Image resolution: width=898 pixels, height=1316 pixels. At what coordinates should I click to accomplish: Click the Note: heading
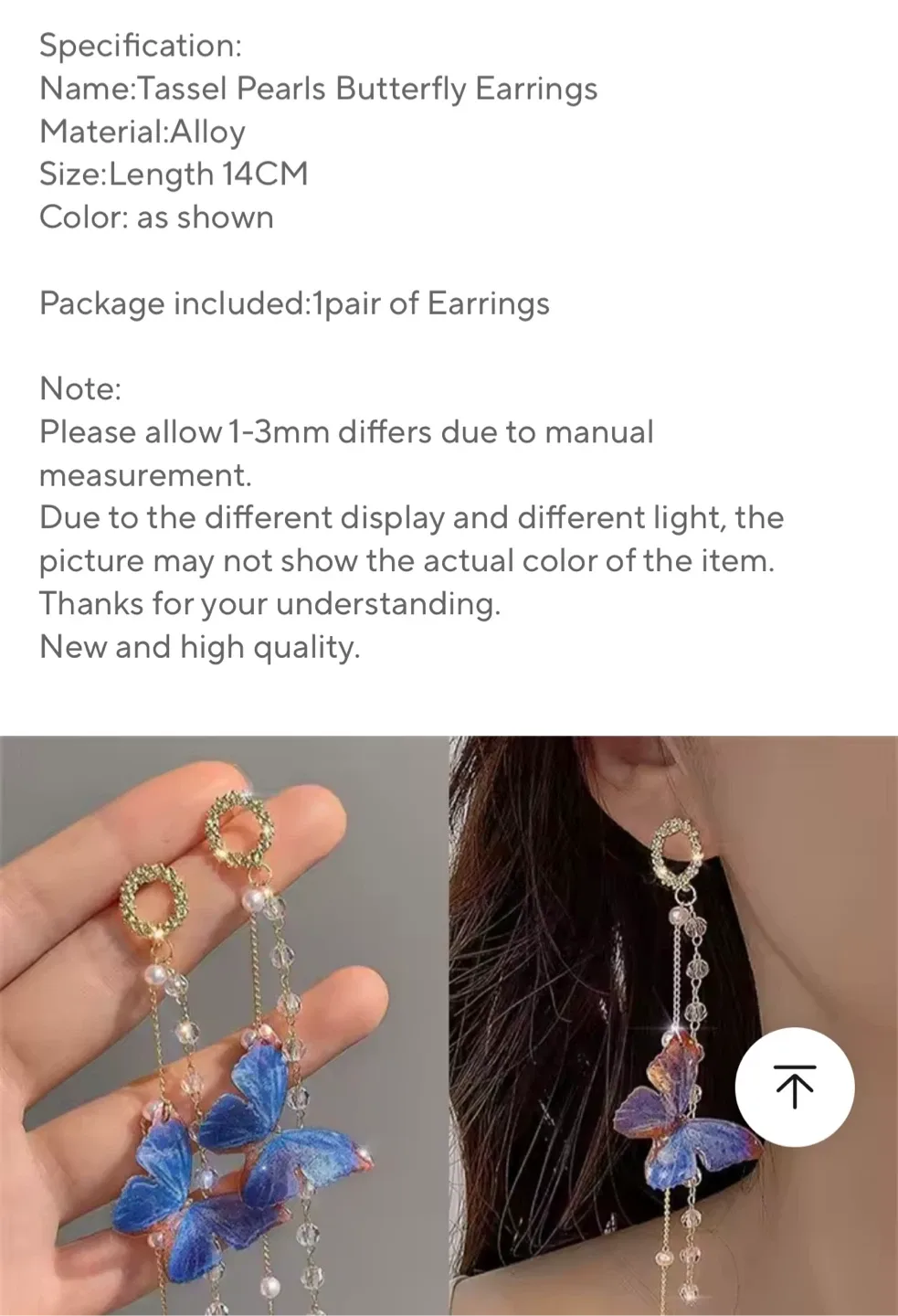(x=81, y=387)
